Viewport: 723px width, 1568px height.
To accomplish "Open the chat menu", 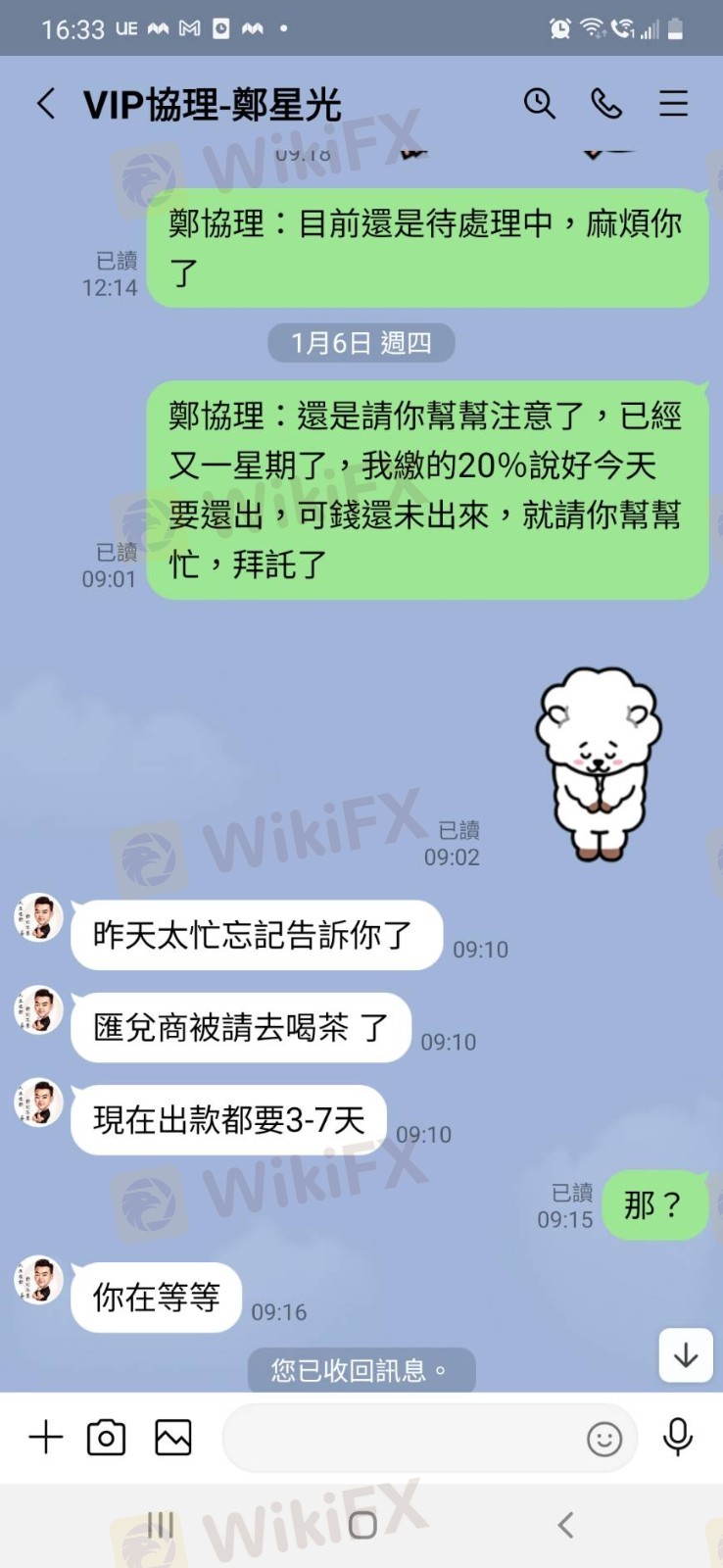I will point(673,104).
